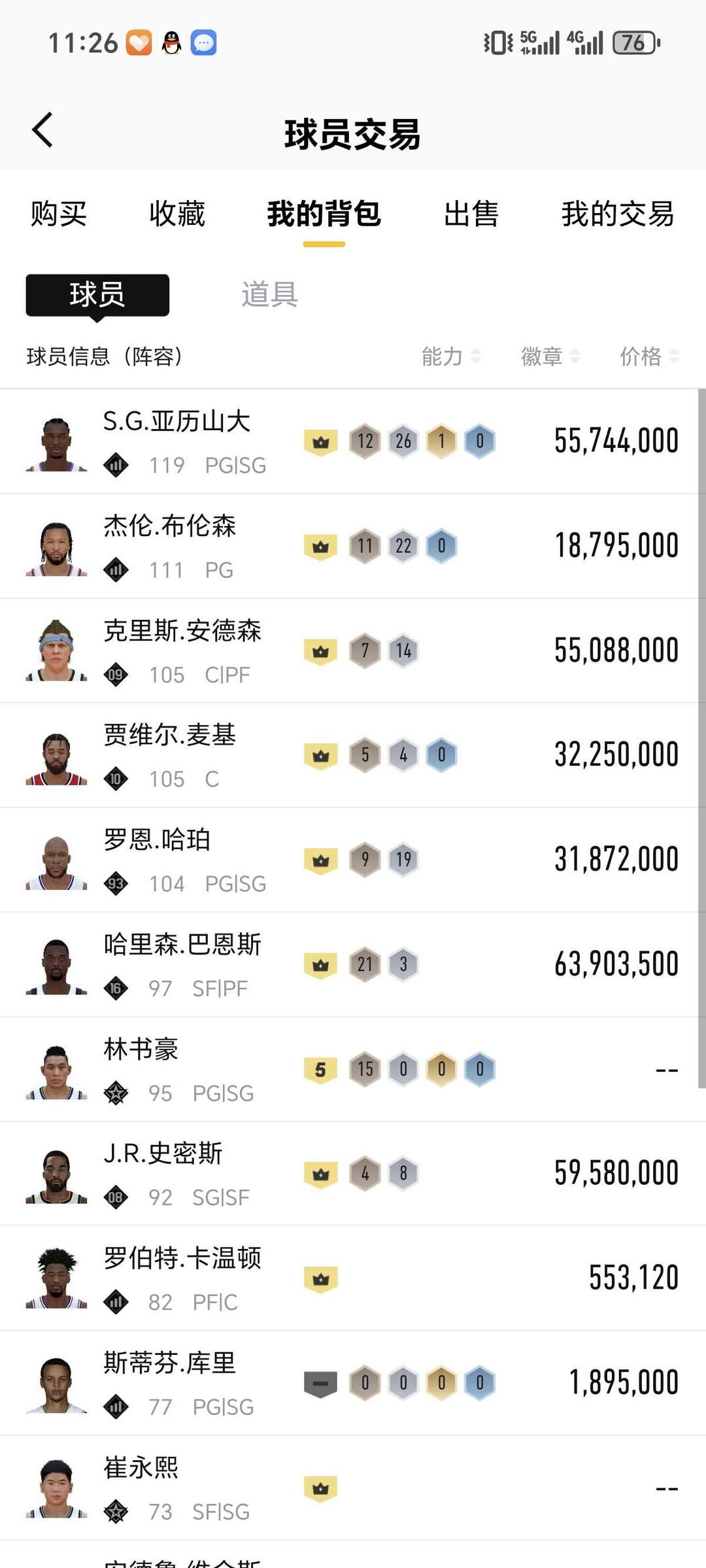Viewport: 706px width, 1568px height.
Task: Open player 林书豪
Action: click(353, 1069)
